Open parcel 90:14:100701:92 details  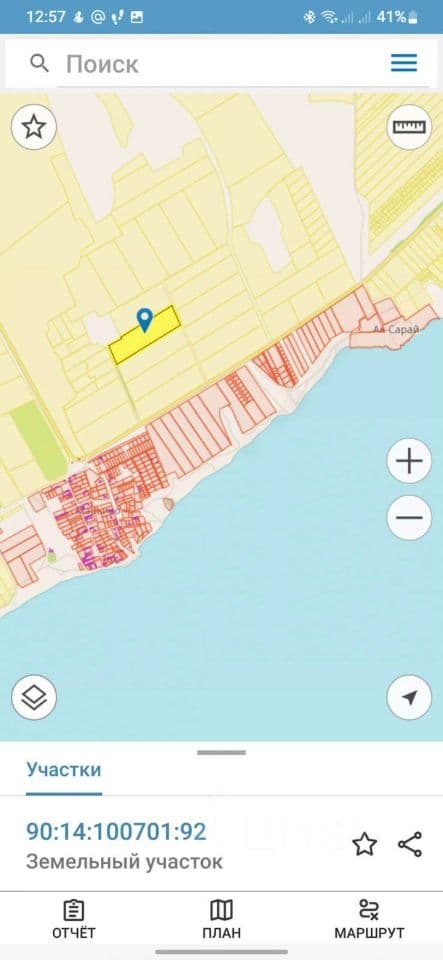(116, 831)
